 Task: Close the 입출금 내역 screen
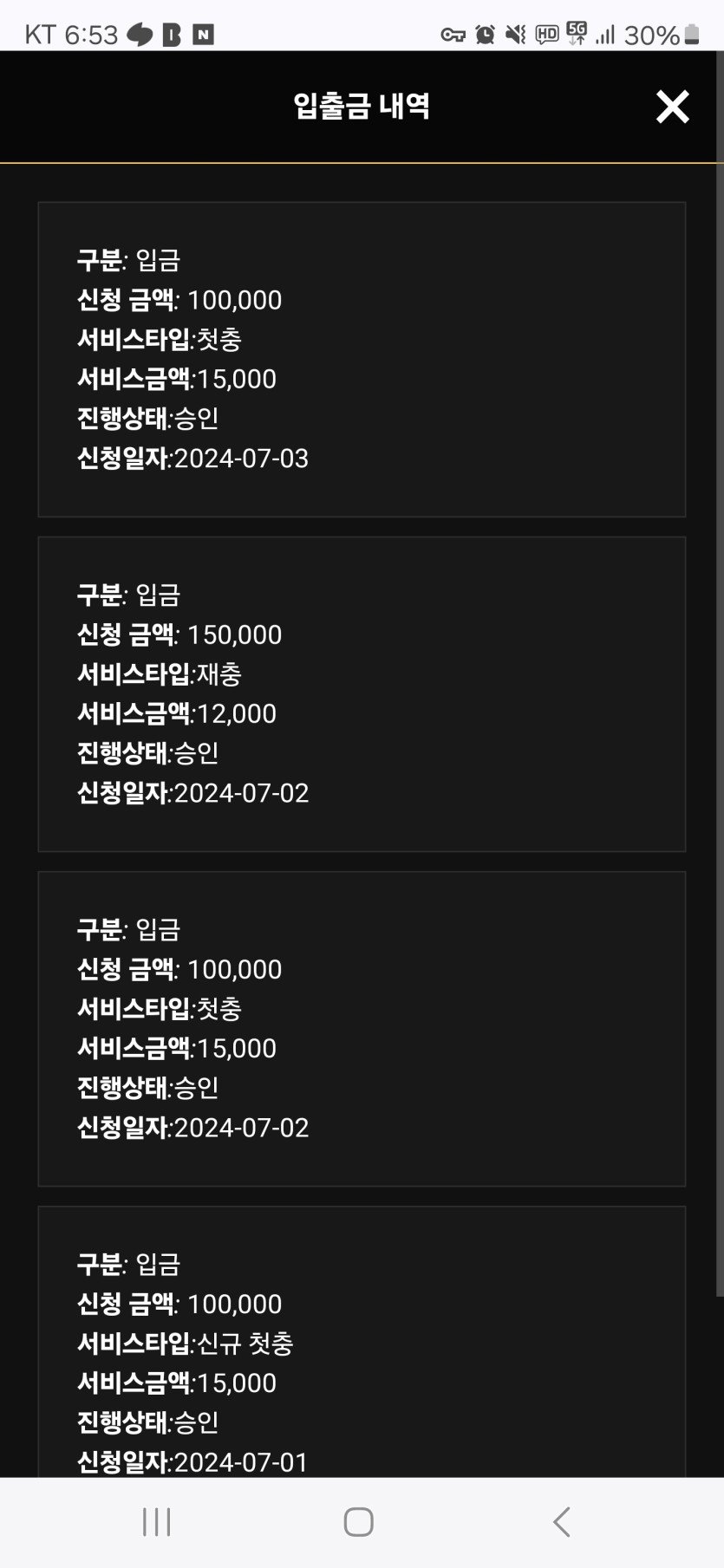(x=672, y=107)
